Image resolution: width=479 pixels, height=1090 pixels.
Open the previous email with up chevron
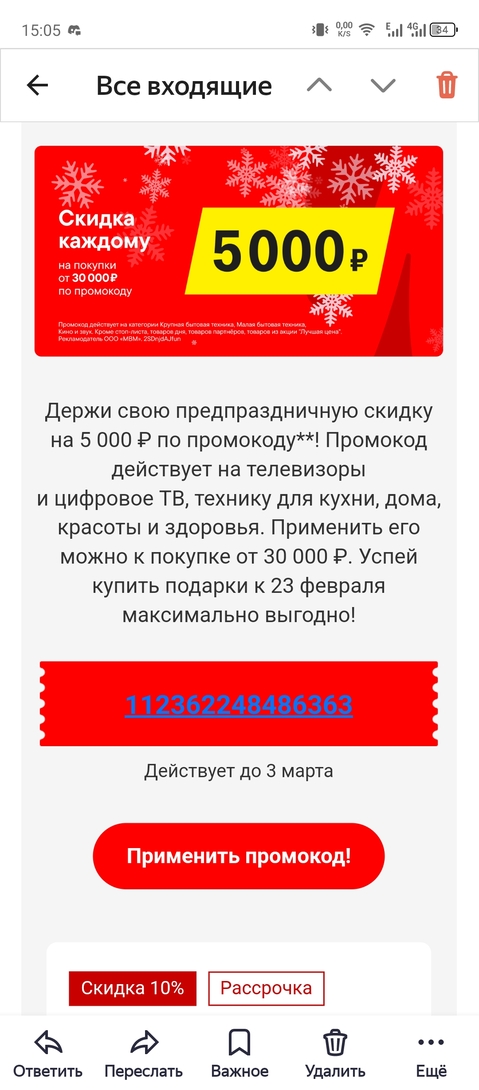point(320,86)
